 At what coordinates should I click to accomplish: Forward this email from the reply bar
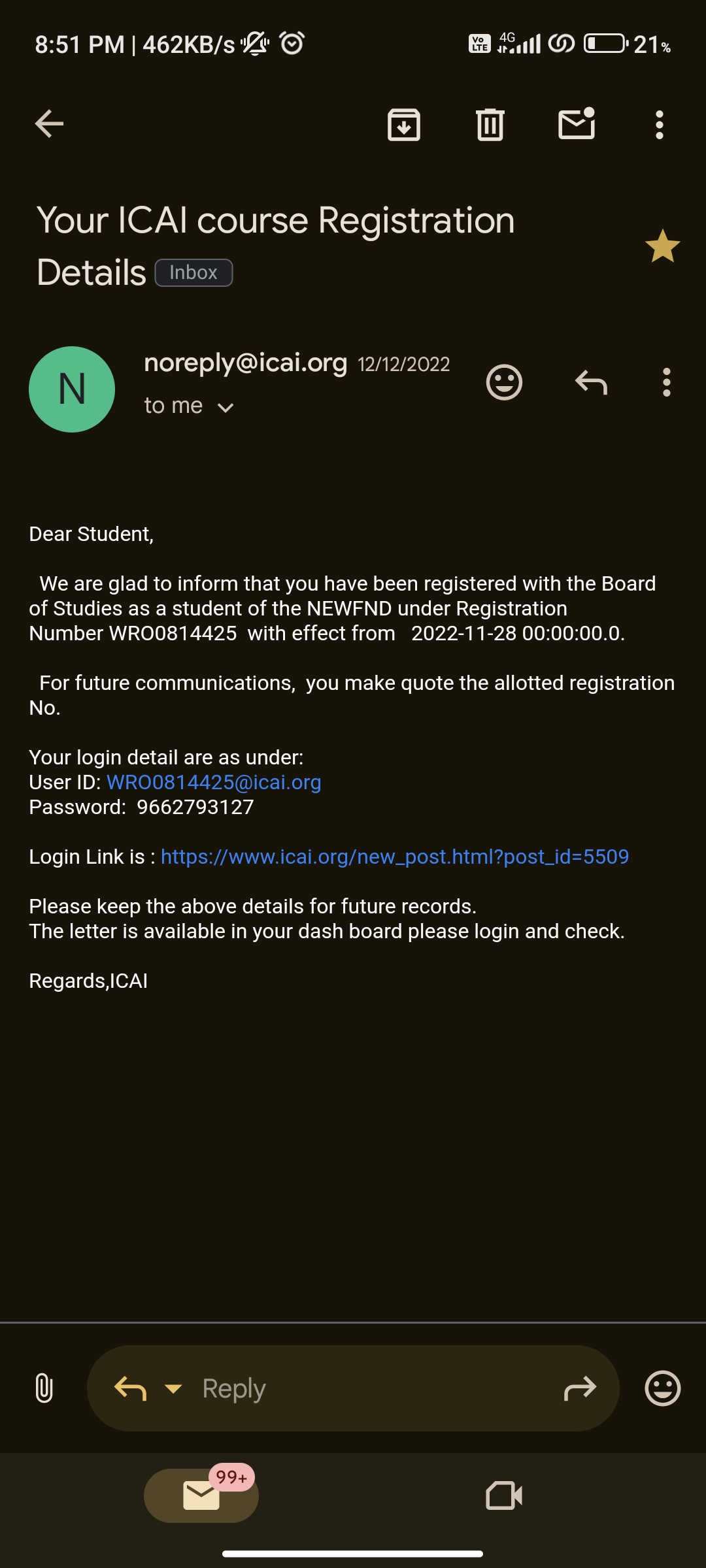580,1388
